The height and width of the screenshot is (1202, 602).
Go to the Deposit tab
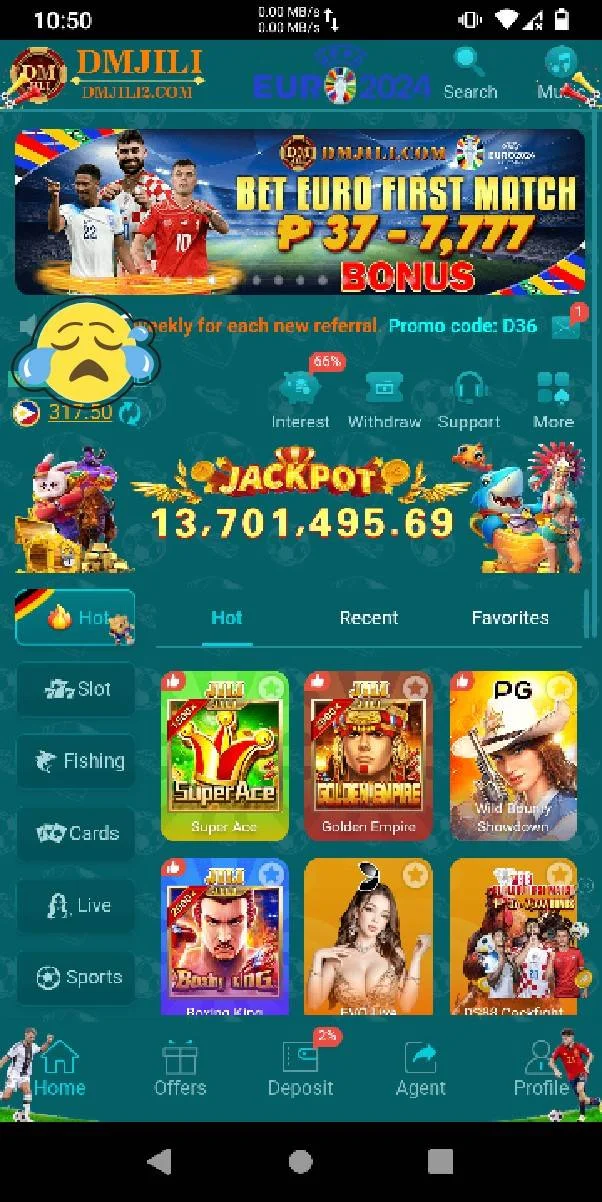tap(300, 1070)
